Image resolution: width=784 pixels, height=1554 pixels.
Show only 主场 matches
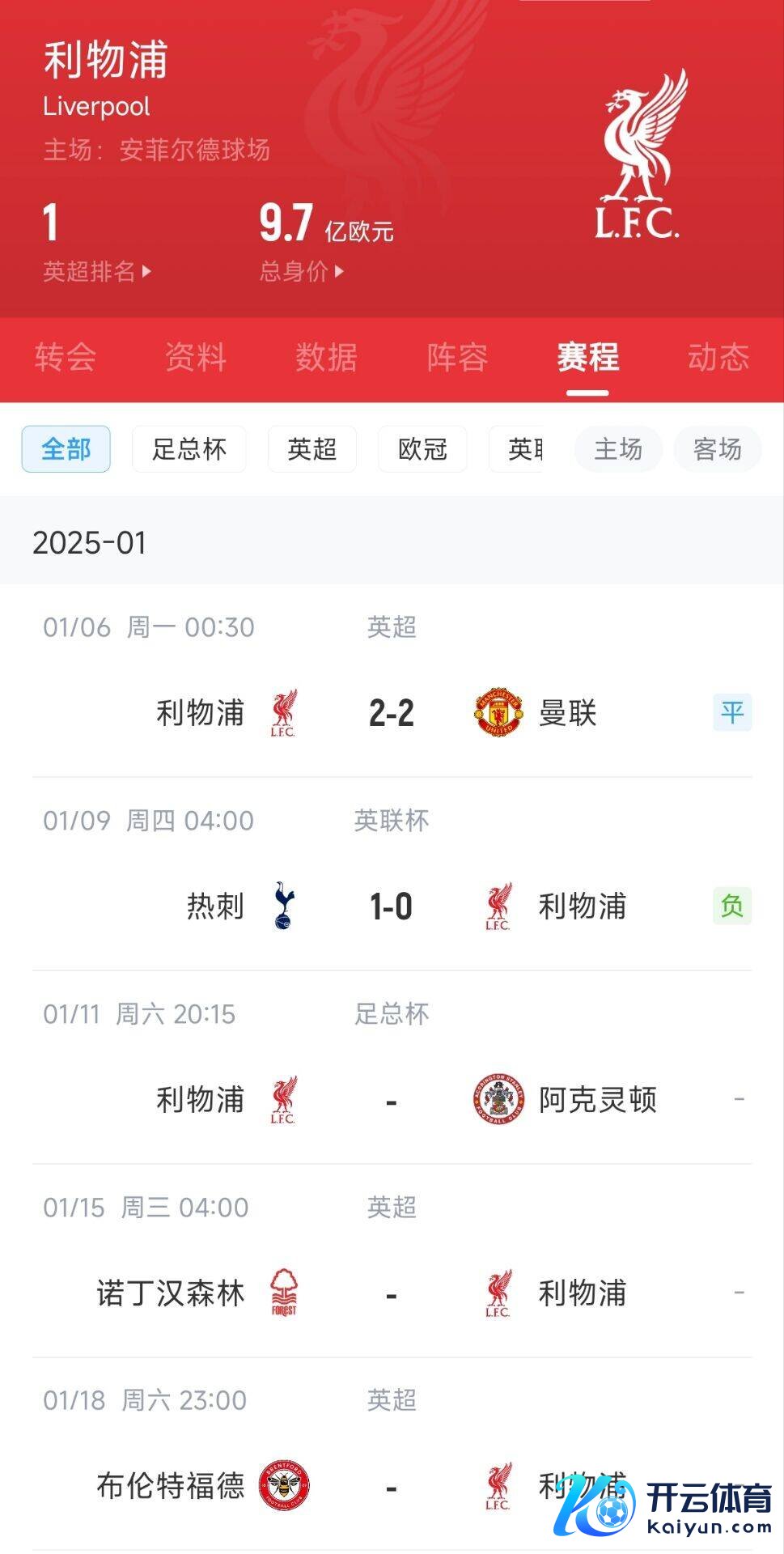(x=618, y=449)
